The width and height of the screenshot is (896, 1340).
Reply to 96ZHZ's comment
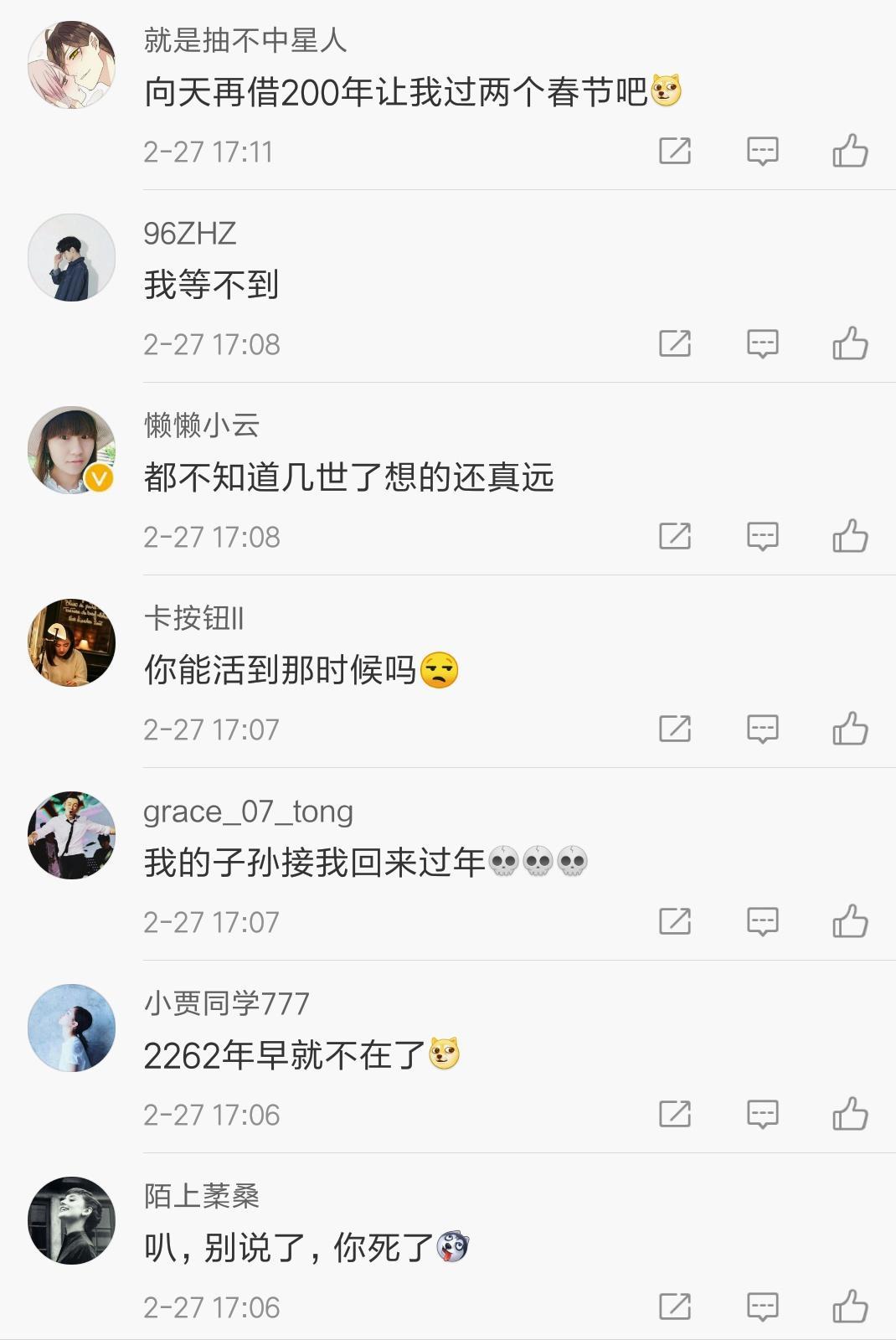762,343
